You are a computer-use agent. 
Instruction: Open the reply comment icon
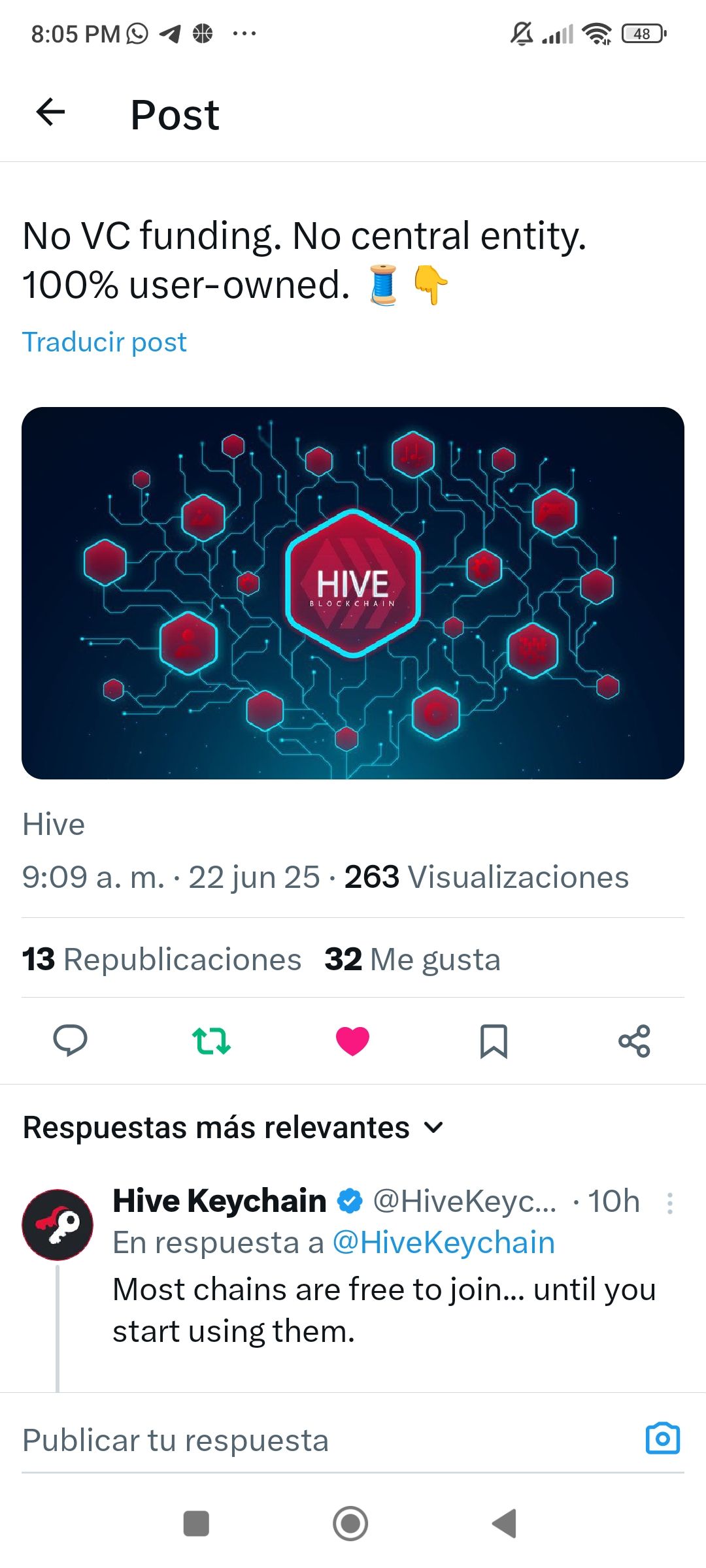(70, 1040)
